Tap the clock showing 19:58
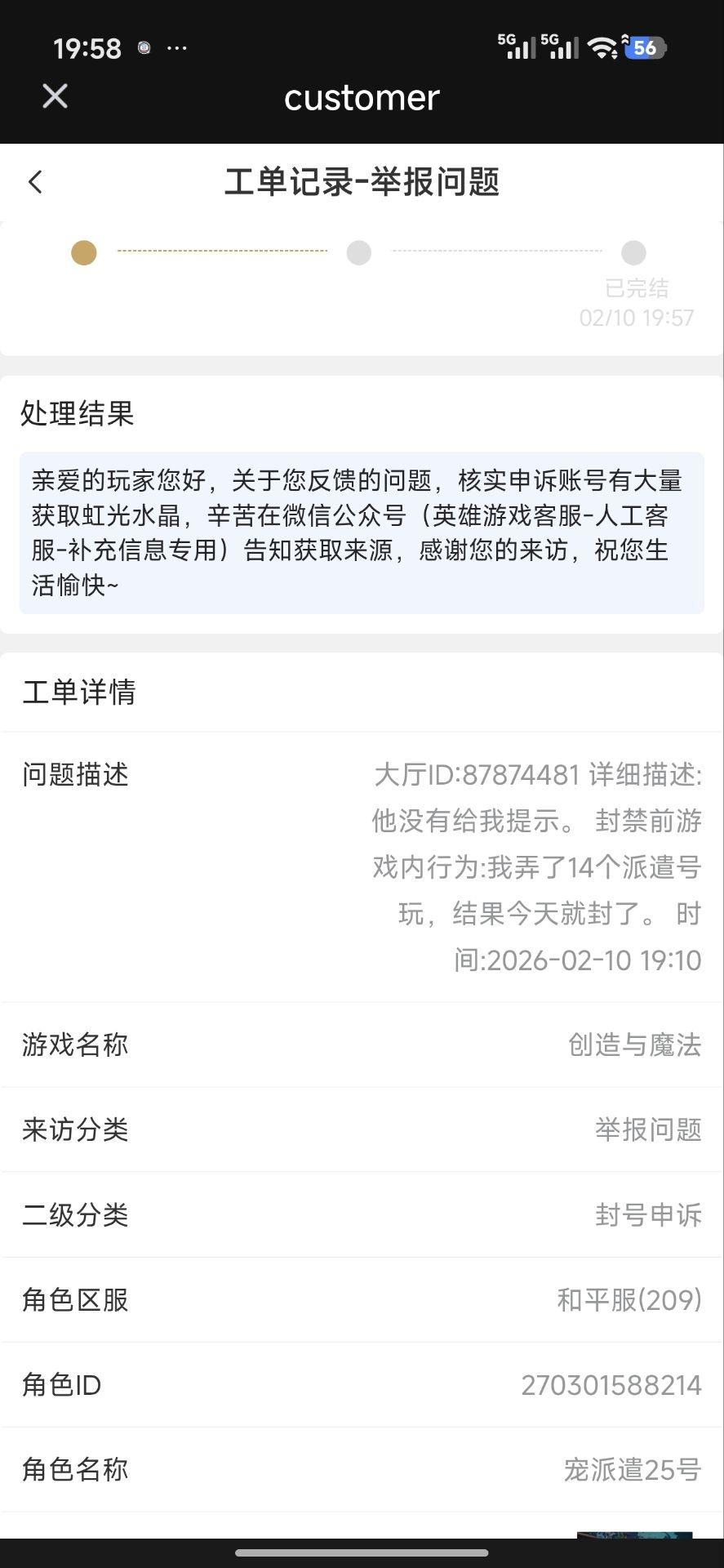 click(87, 47)
